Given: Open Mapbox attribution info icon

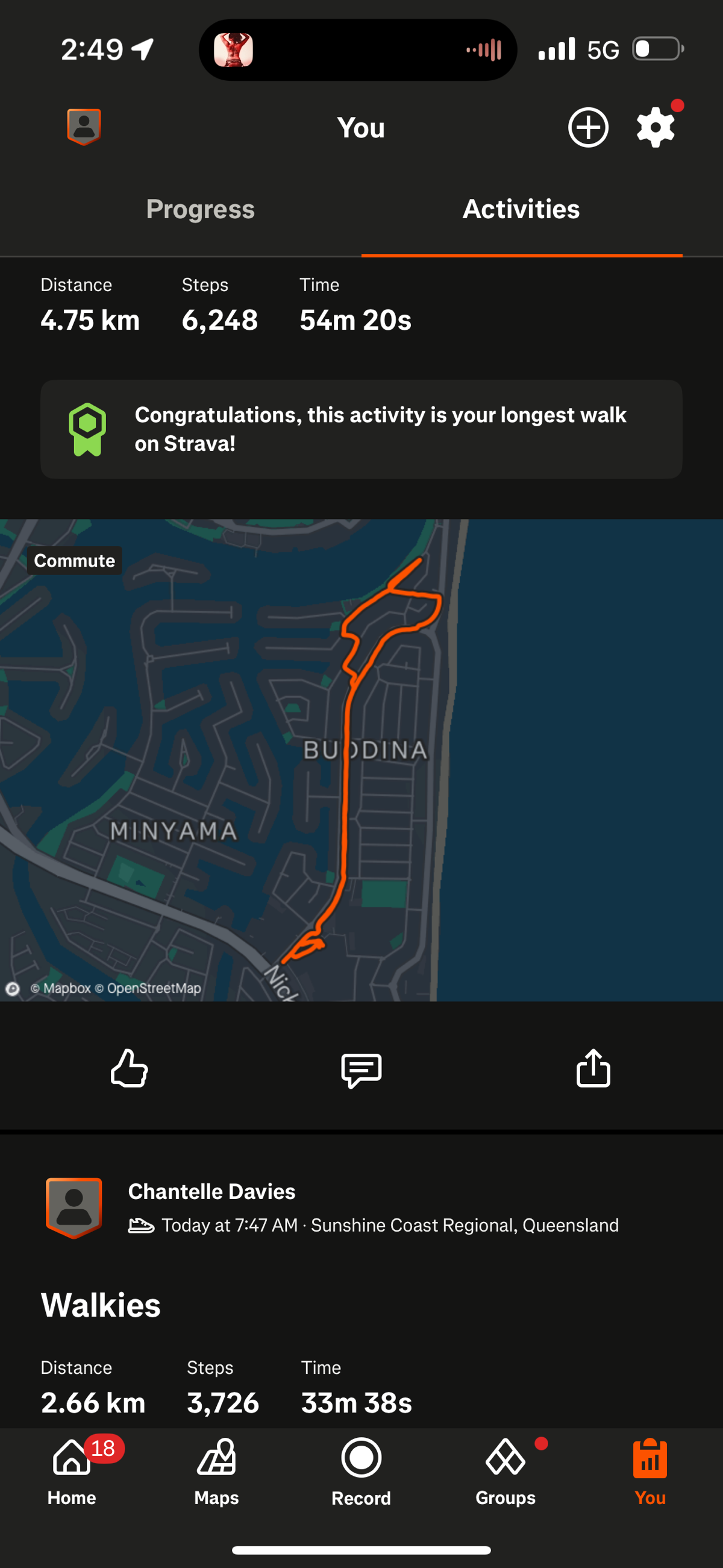Looking at the screenshot, I should [x=13, y=989].
